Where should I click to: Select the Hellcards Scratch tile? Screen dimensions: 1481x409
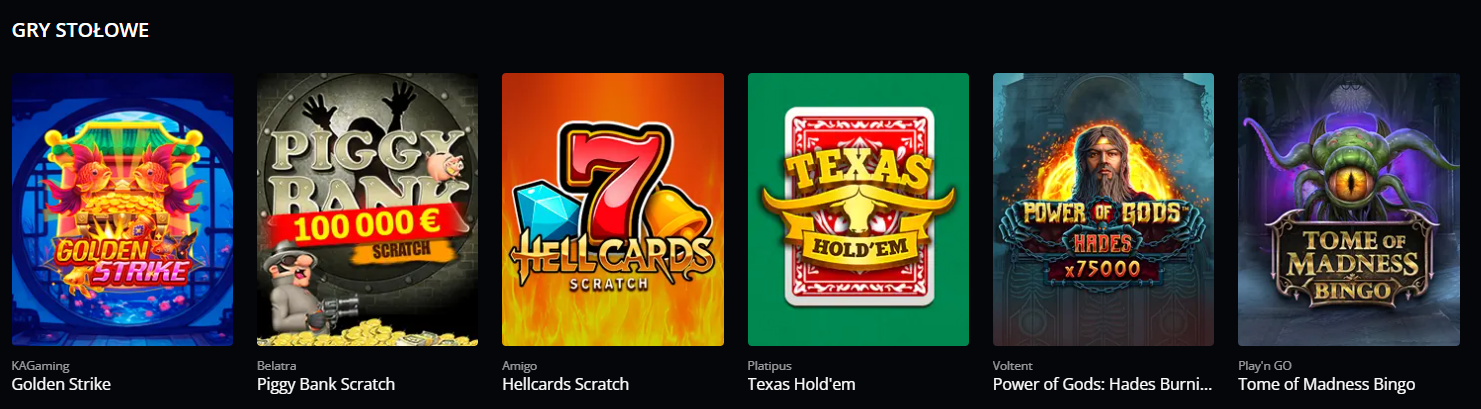pyautogui.click(x=612, y=209)
